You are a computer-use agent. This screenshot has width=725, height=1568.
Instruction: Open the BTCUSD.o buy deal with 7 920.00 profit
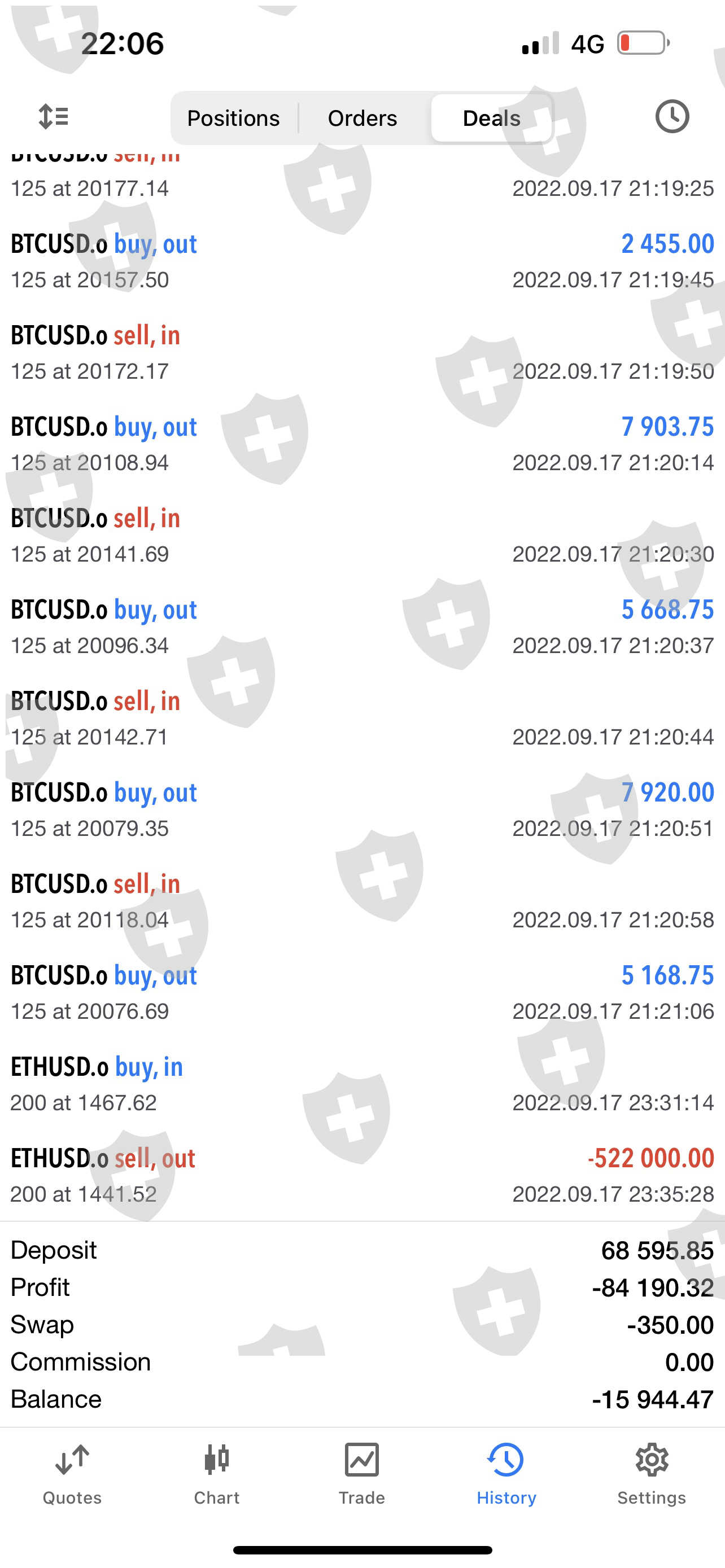tap(362, 809)
